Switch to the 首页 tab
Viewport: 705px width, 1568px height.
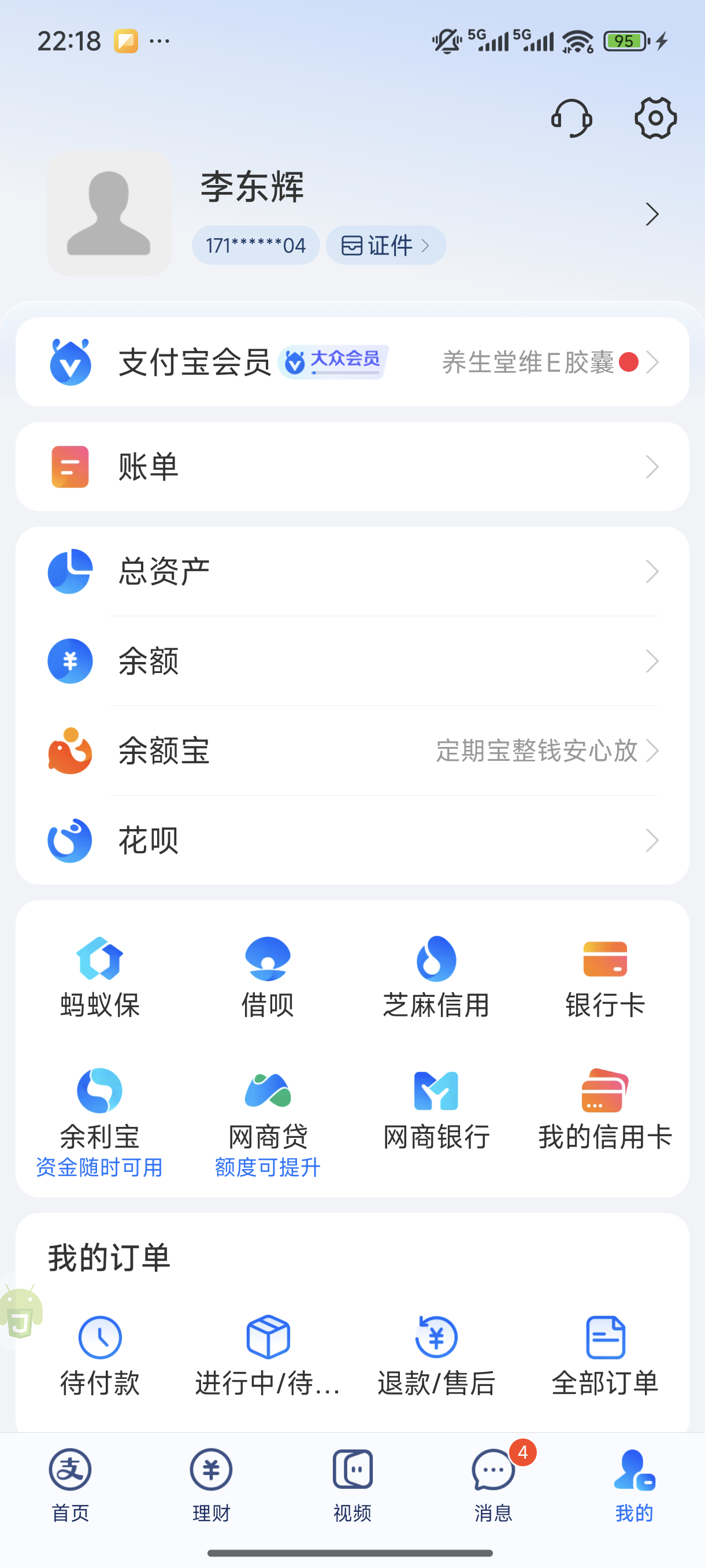click(x=70, y=1484)
